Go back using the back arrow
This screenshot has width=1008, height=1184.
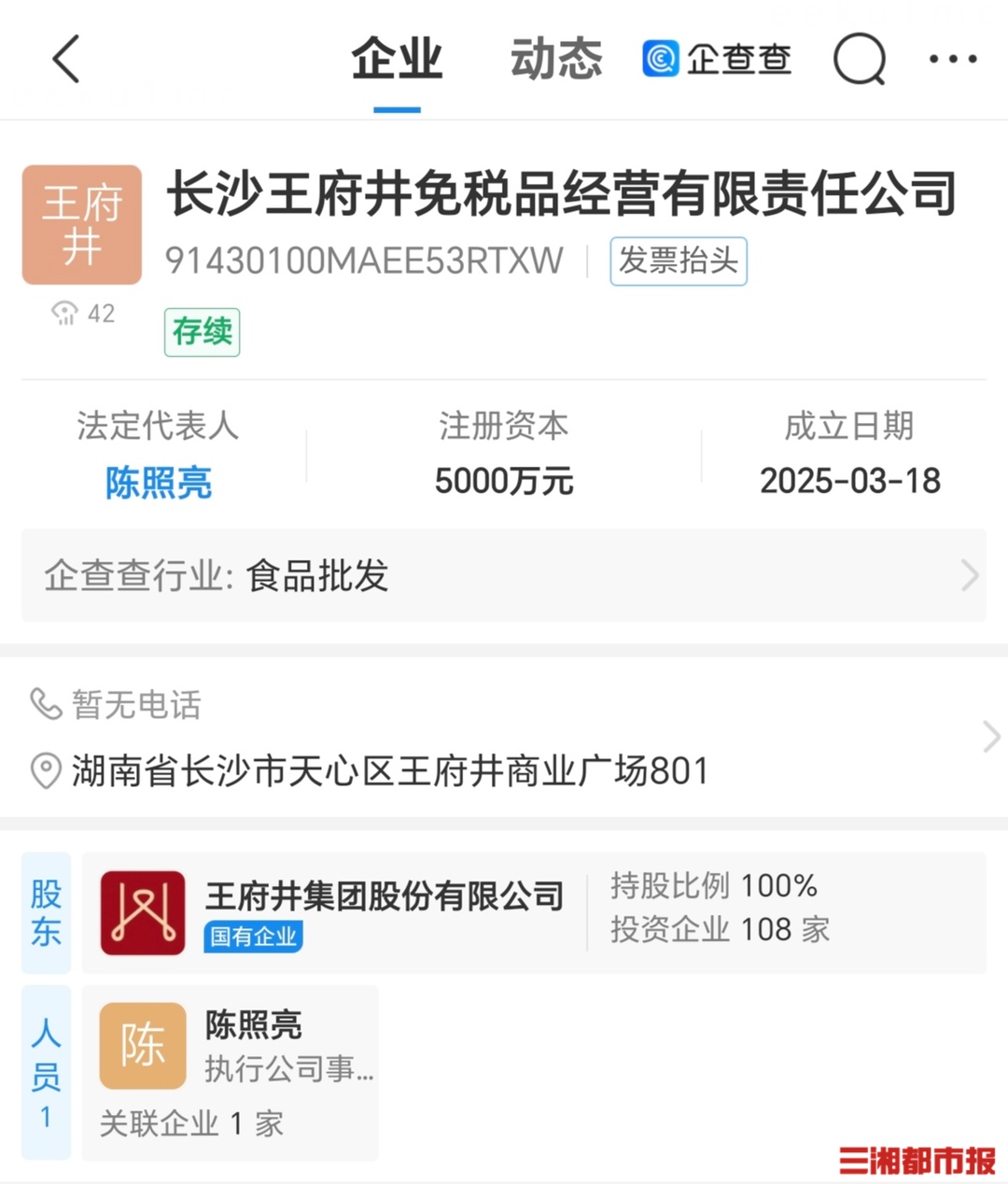pyautogui.click(x=66, y=60)
